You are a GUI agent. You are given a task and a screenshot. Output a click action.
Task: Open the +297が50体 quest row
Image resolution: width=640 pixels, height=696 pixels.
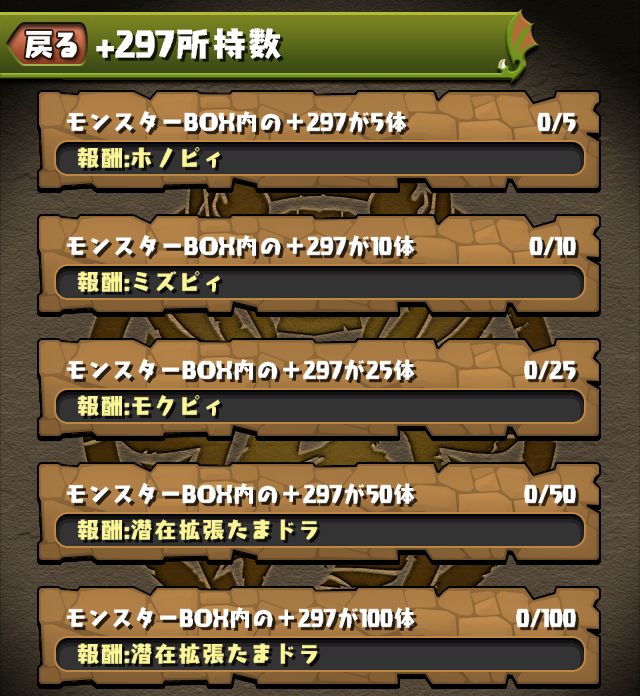pos(319,513)
